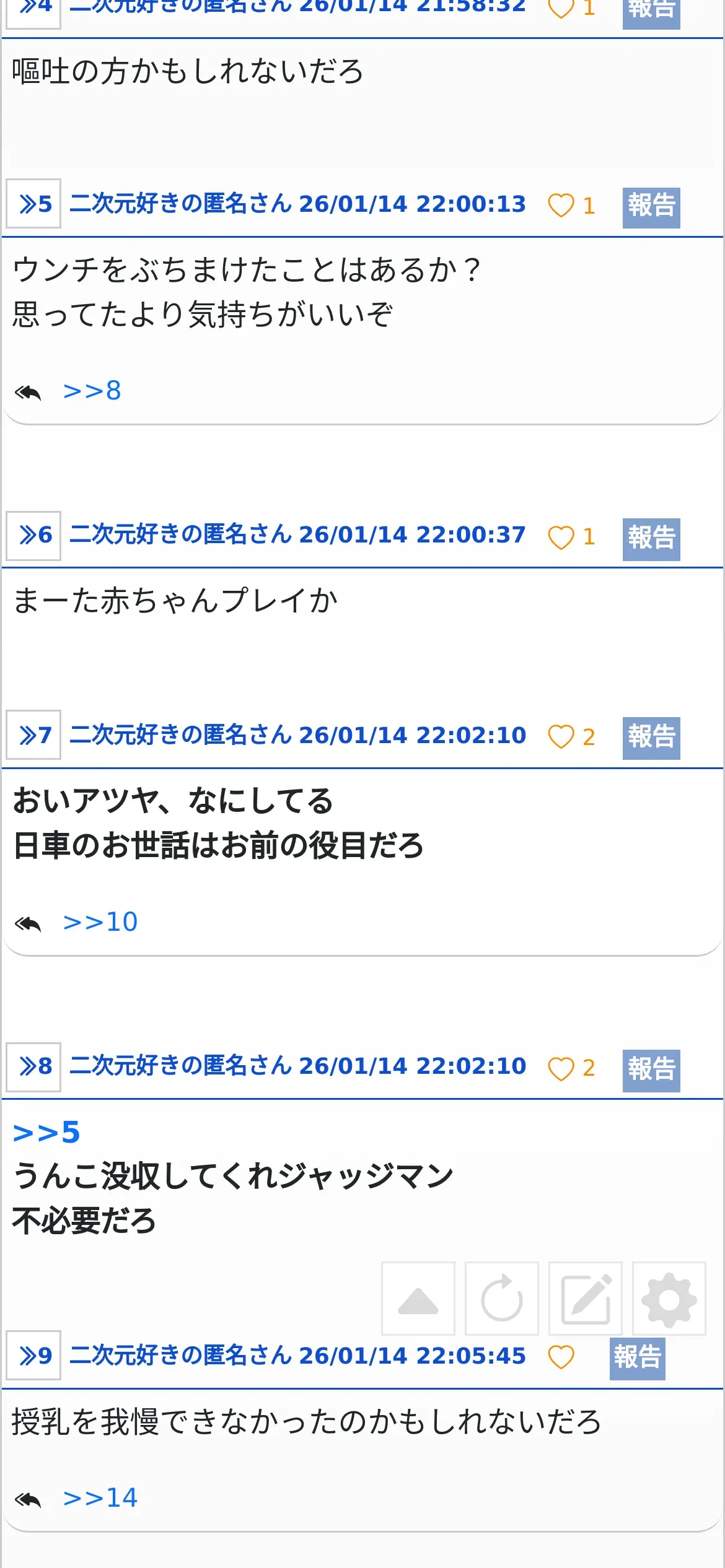This screenshot has width=725, height=1568.
Task: Report post 9 with 報告
Action: [x=638, y=1358]
